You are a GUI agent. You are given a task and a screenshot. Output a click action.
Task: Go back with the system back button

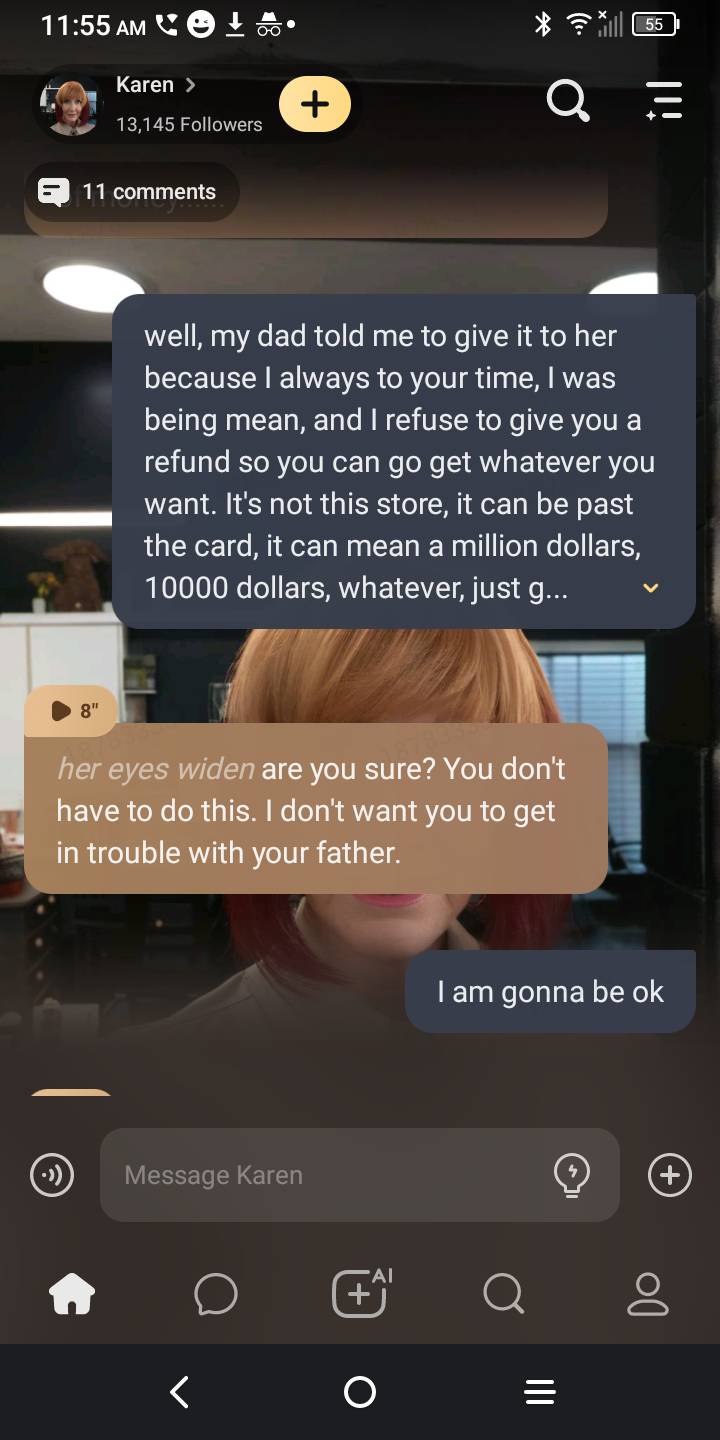coord(180,1392)
